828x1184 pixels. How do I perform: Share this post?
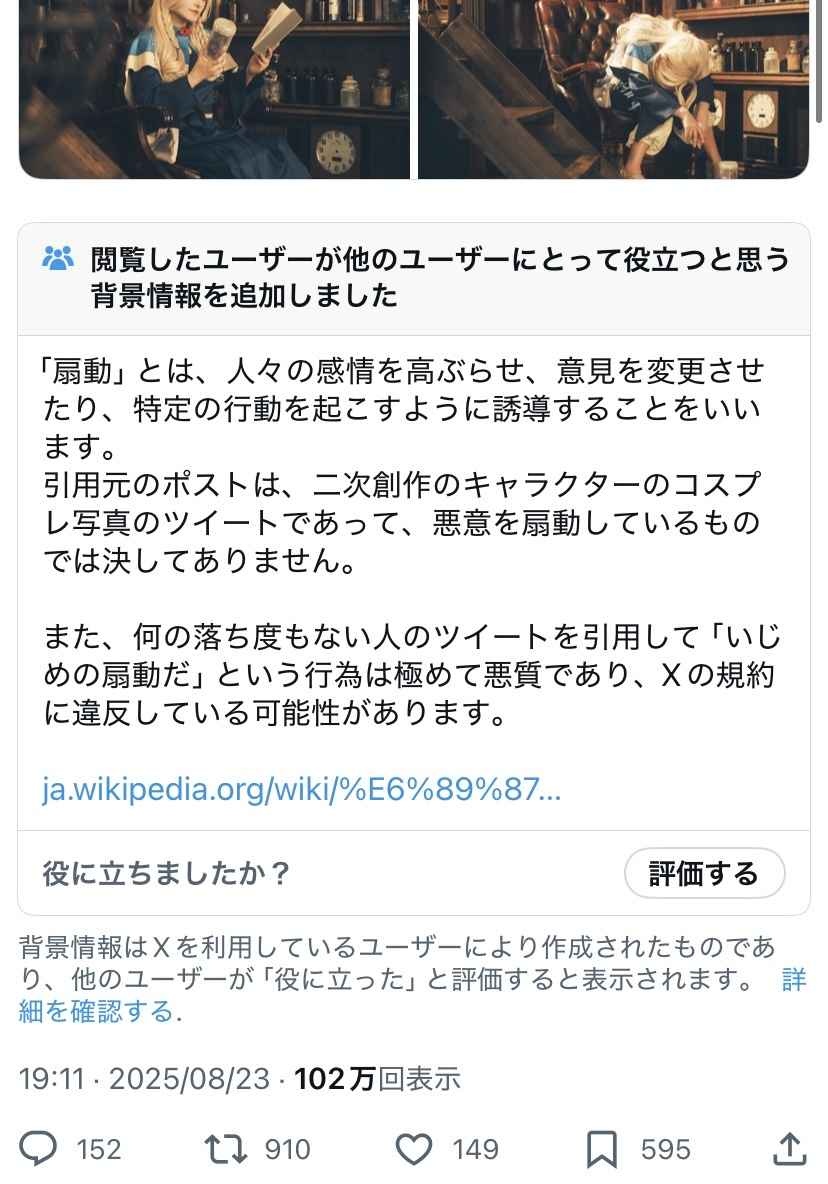pyautogui.click(x=790, y=1149)
